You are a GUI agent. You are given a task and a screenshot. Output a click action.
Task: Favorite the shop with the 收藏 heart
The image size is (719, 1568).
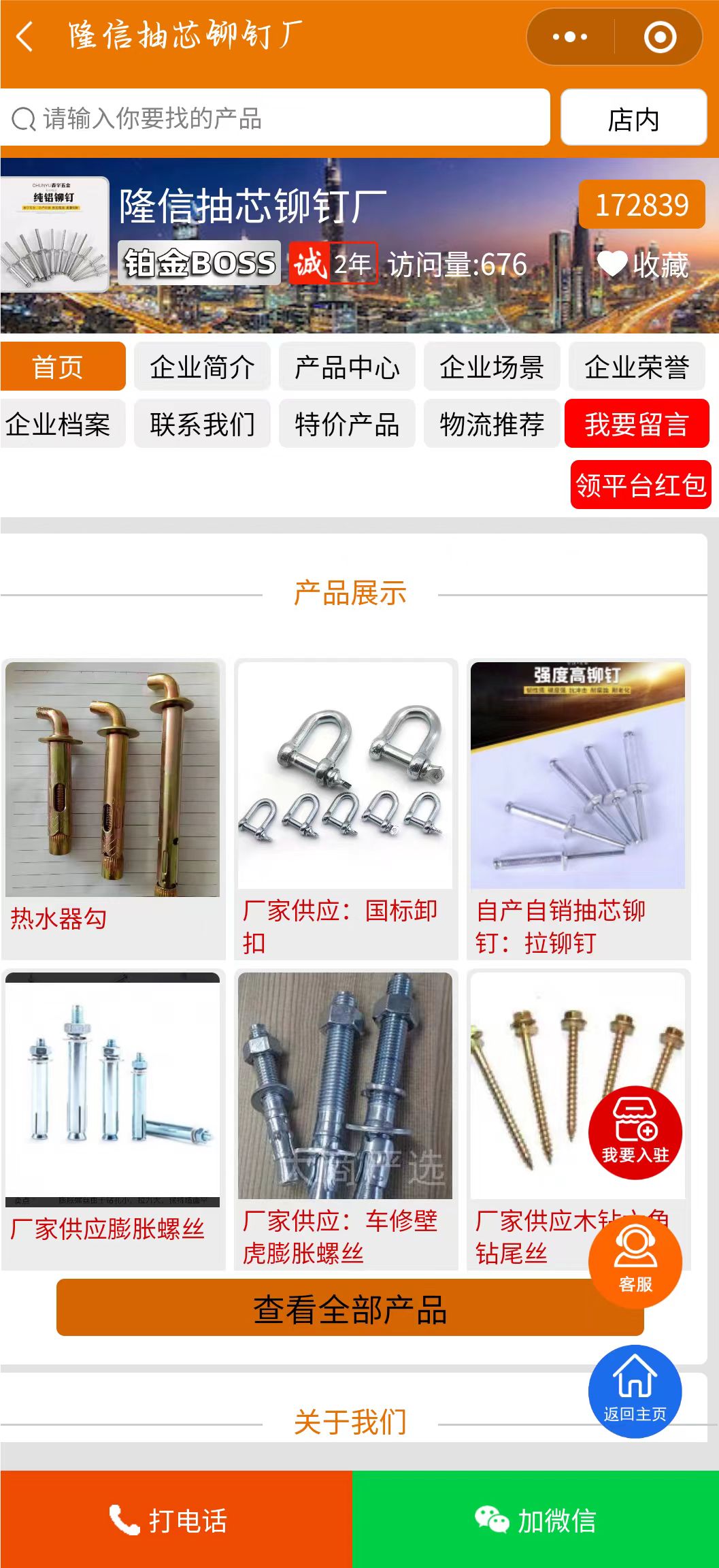click(642, 264)
